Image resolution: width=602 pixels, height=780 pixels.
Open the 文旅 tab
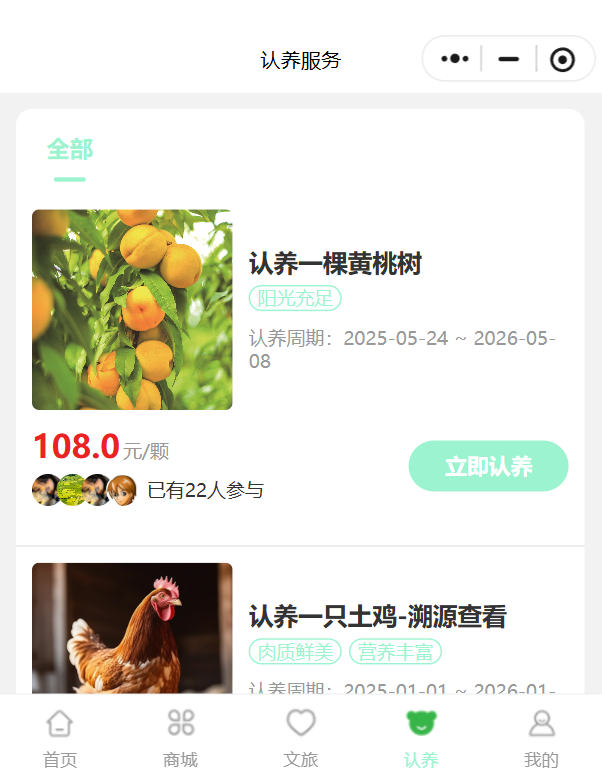(x=301, y=738)
